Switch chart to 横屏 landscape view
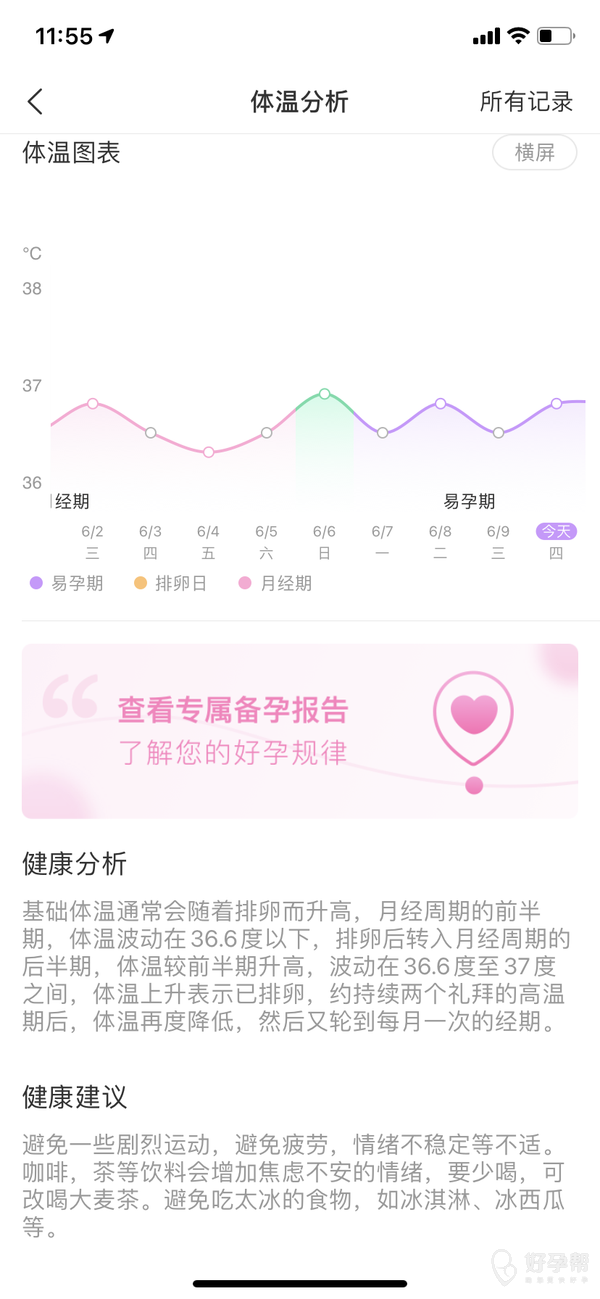Image resolution: width=600 pixels, height=1299 pixels. [x=534, y=153]
